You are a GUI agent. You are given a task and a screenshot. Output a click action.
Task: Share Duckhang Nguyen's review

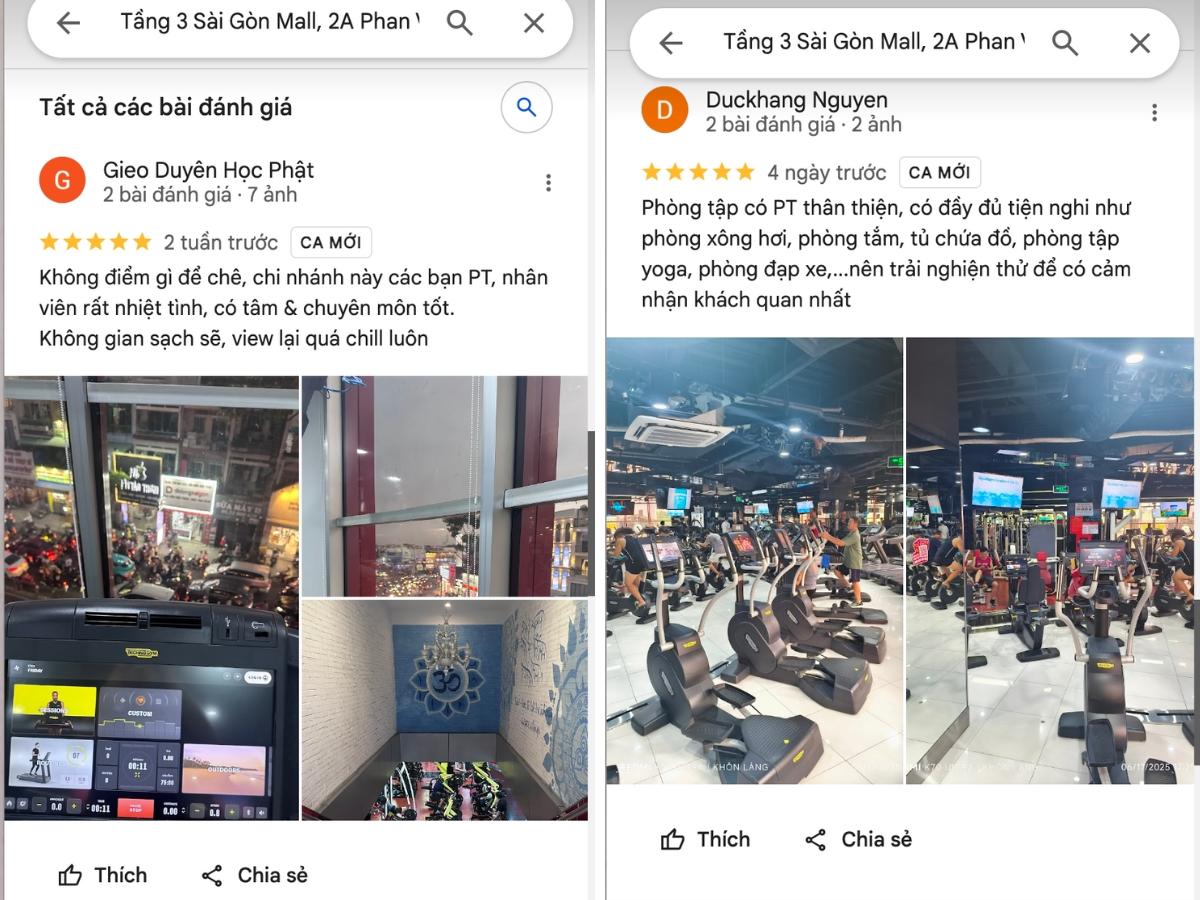pyautogui.click(x=858, y=839)
